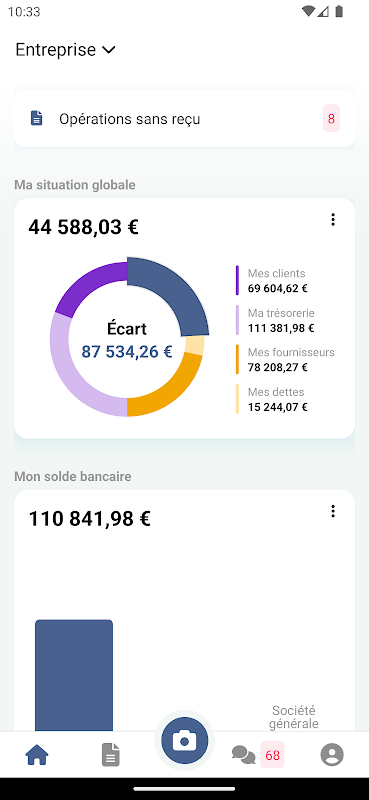369x800 pixels.
Task: Tap the camera capture button
Action: [x=184, y=740]
